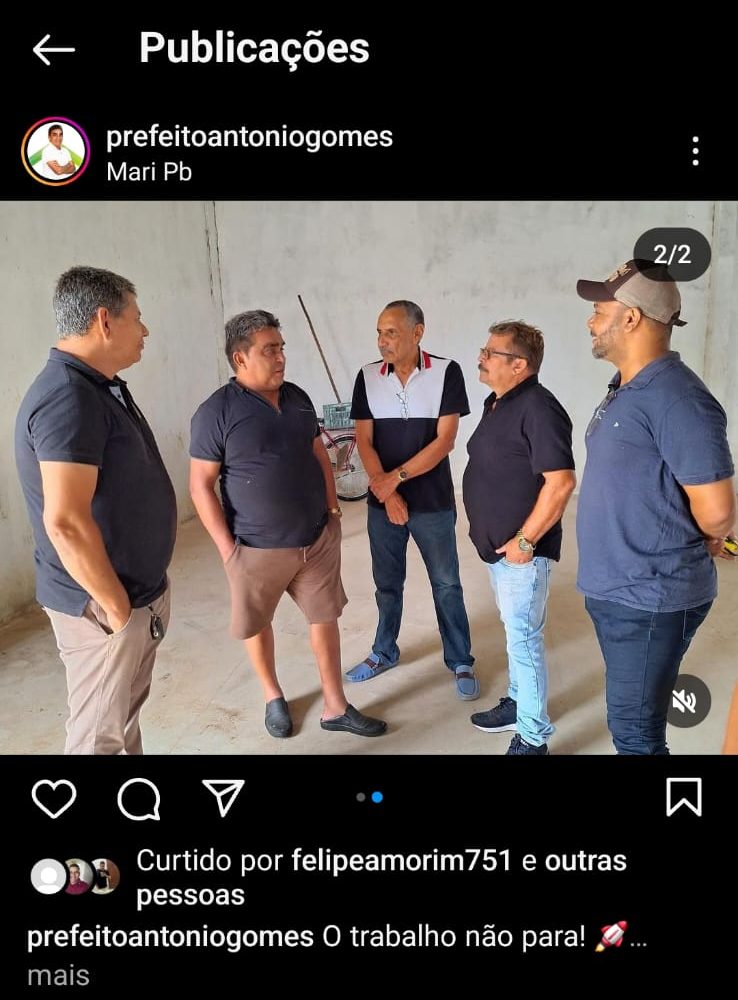Open prefeitoantoniogomes profile picture story
738x1000 pixels.
(56, 152)
